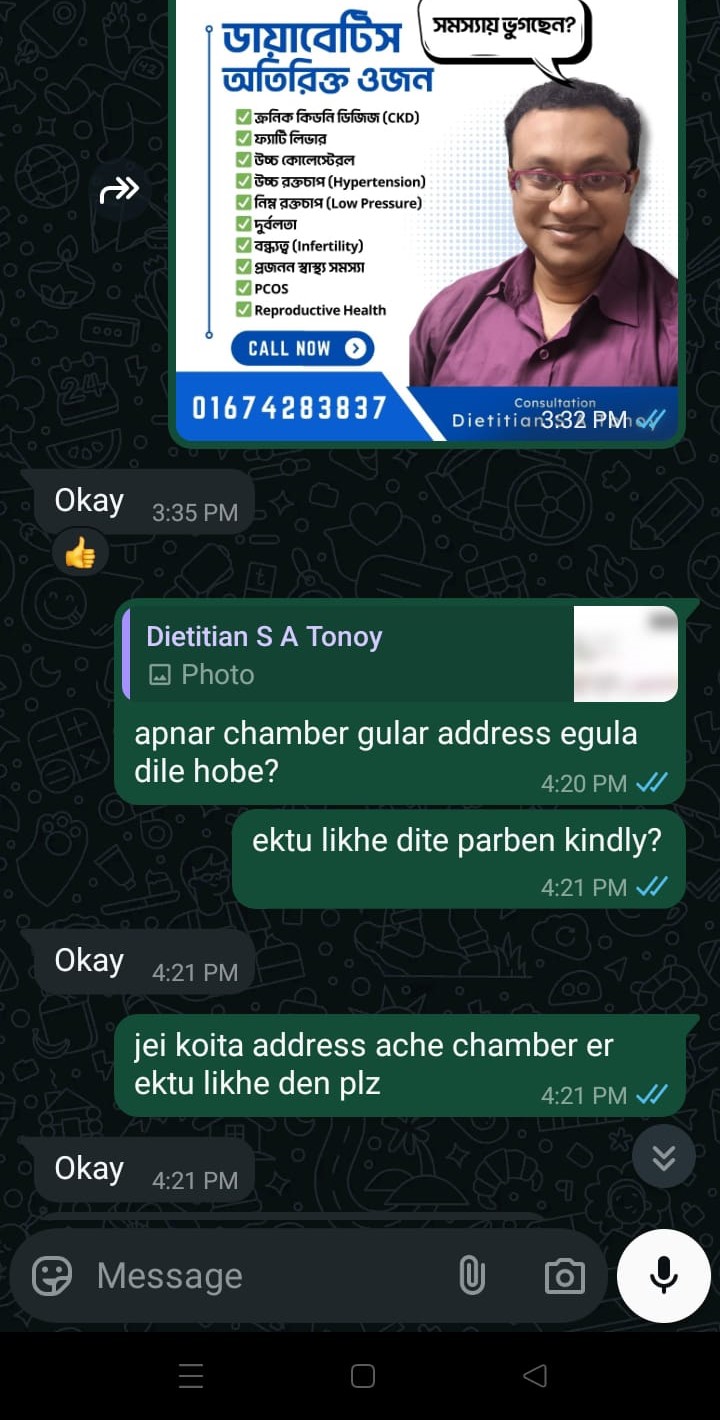Open the emoji and sticker picker
720x1420 pixels.
tap(52, 1276)
